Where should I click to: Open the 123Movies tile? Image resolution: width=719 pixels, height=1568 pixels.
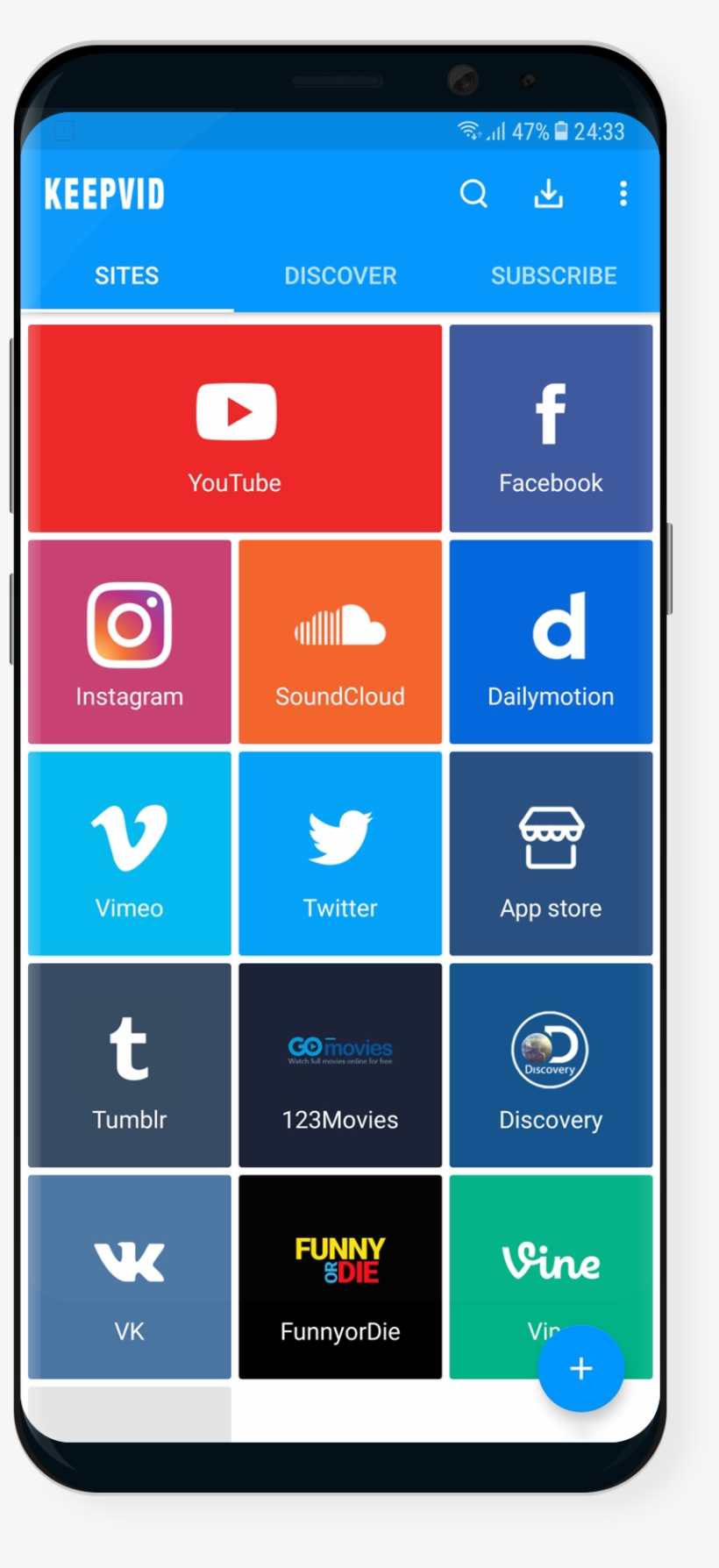pyautogui.click(x=340, y=1066)
